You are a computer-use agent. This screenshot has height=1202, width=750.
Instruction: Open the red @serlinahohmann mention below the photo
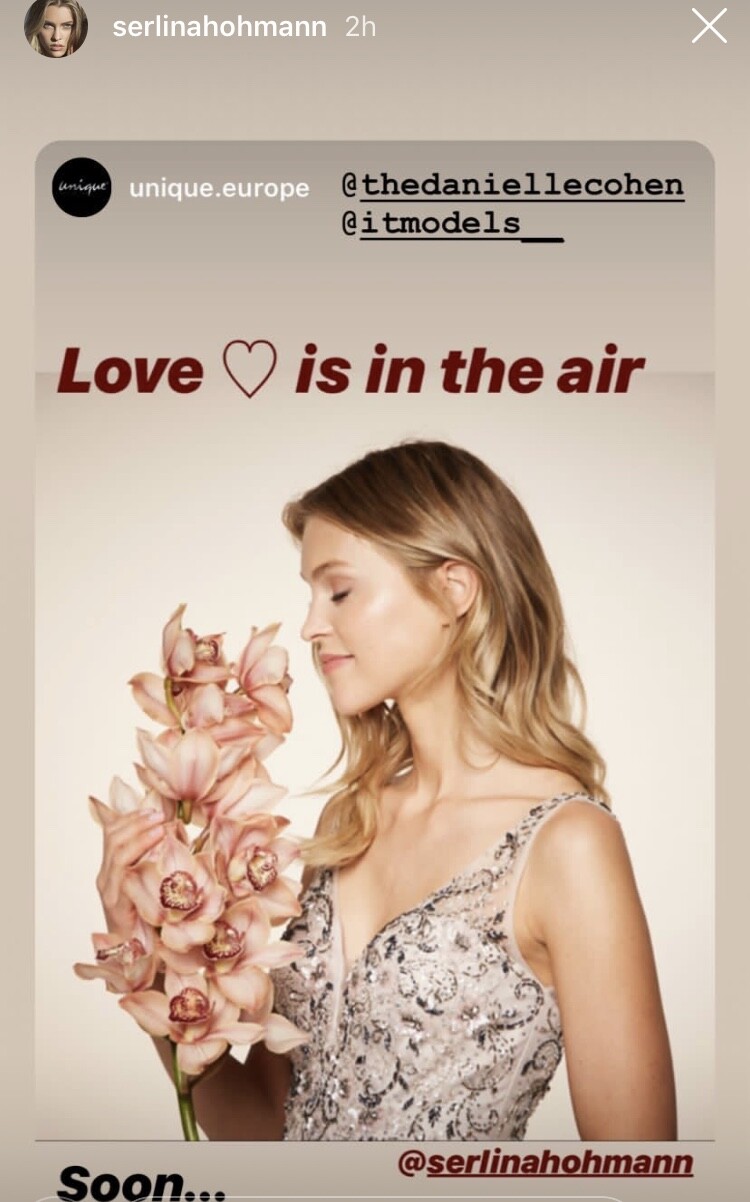pyautogui.click(x=545, y=1162)
